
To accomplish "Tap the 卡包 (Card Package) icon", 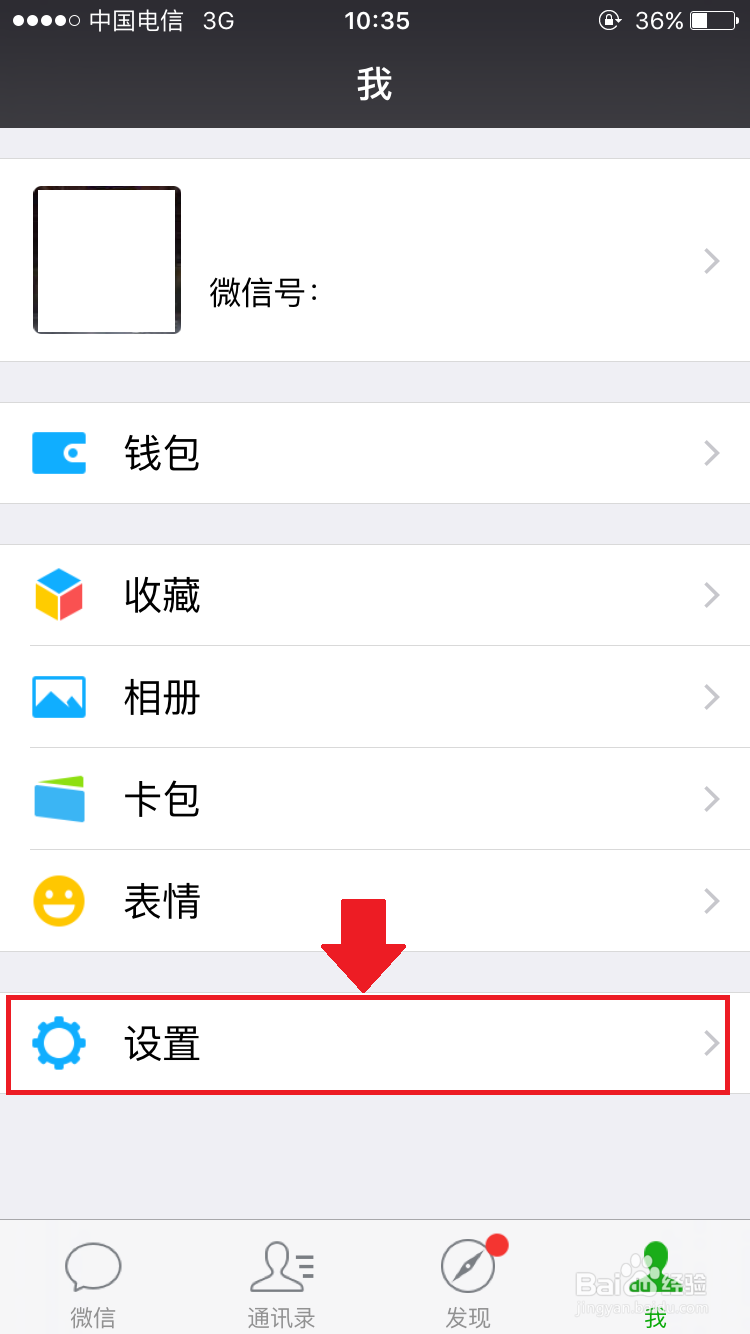I will point(58,798).
